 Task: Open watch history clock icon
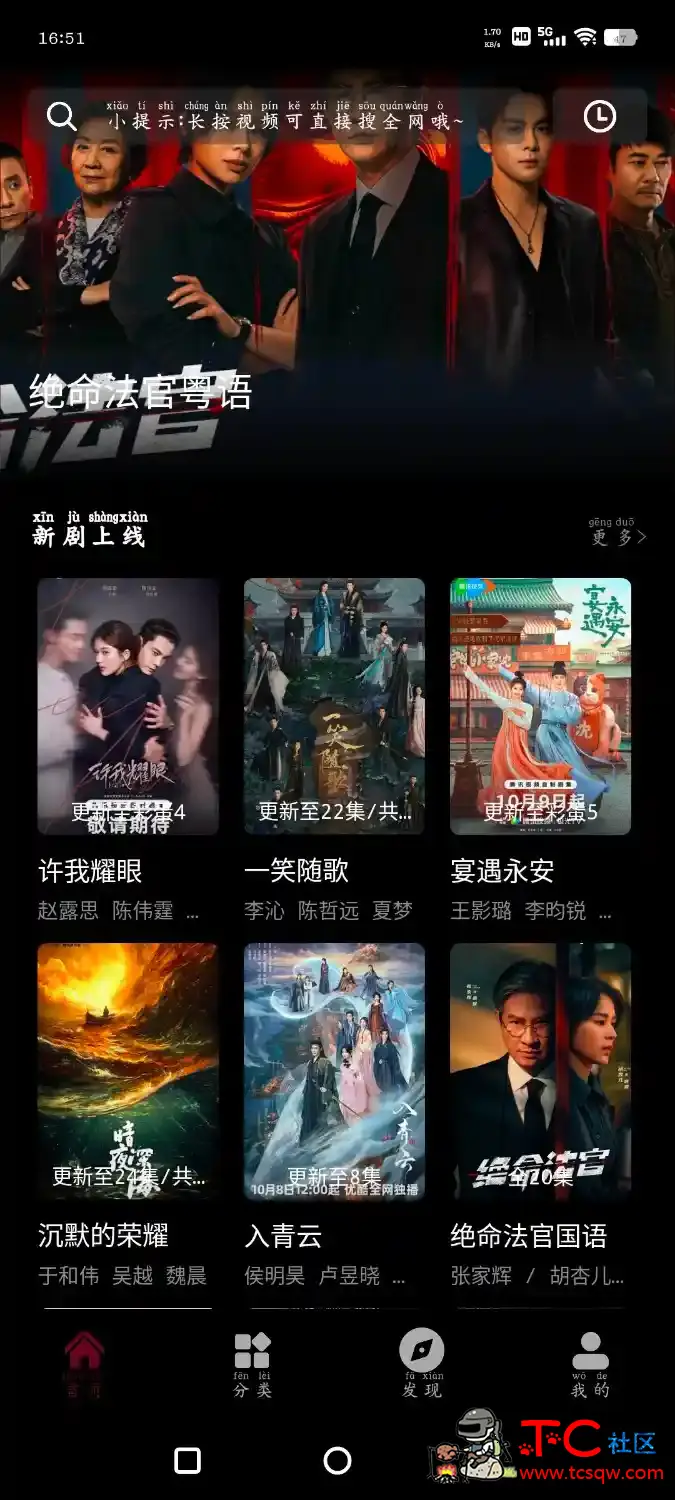(599, 117)
